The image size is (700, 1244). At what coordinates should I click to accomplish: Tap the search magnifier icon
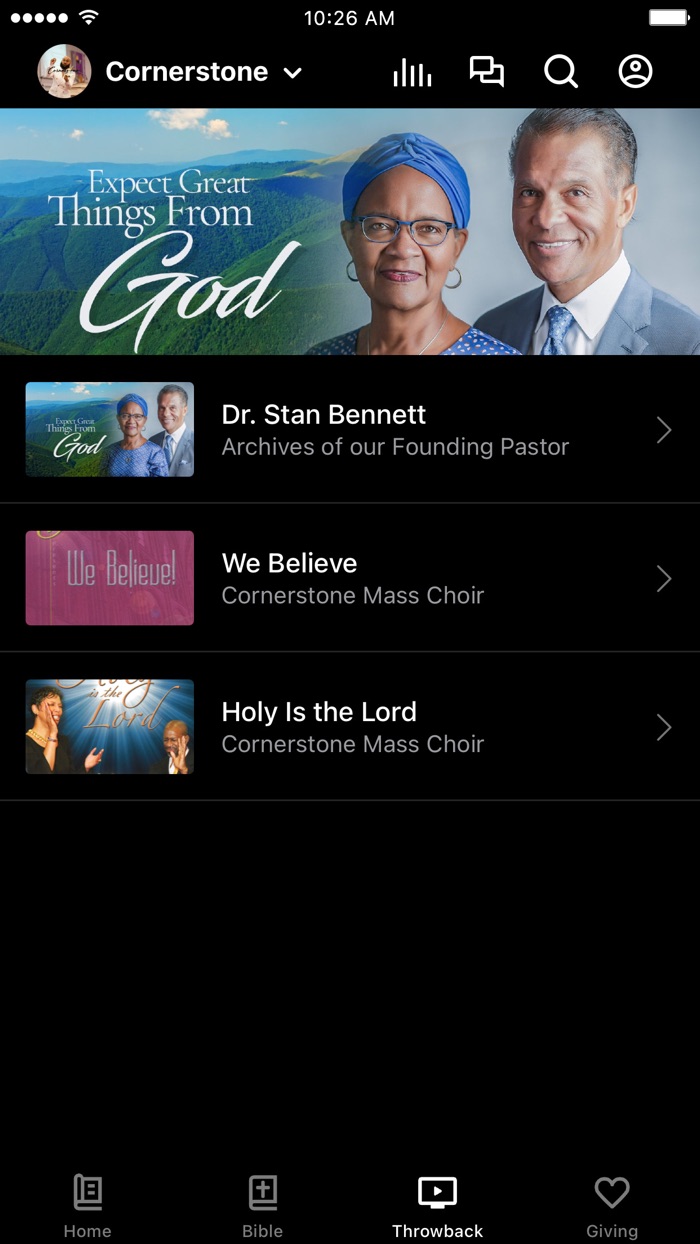point(561,72)
